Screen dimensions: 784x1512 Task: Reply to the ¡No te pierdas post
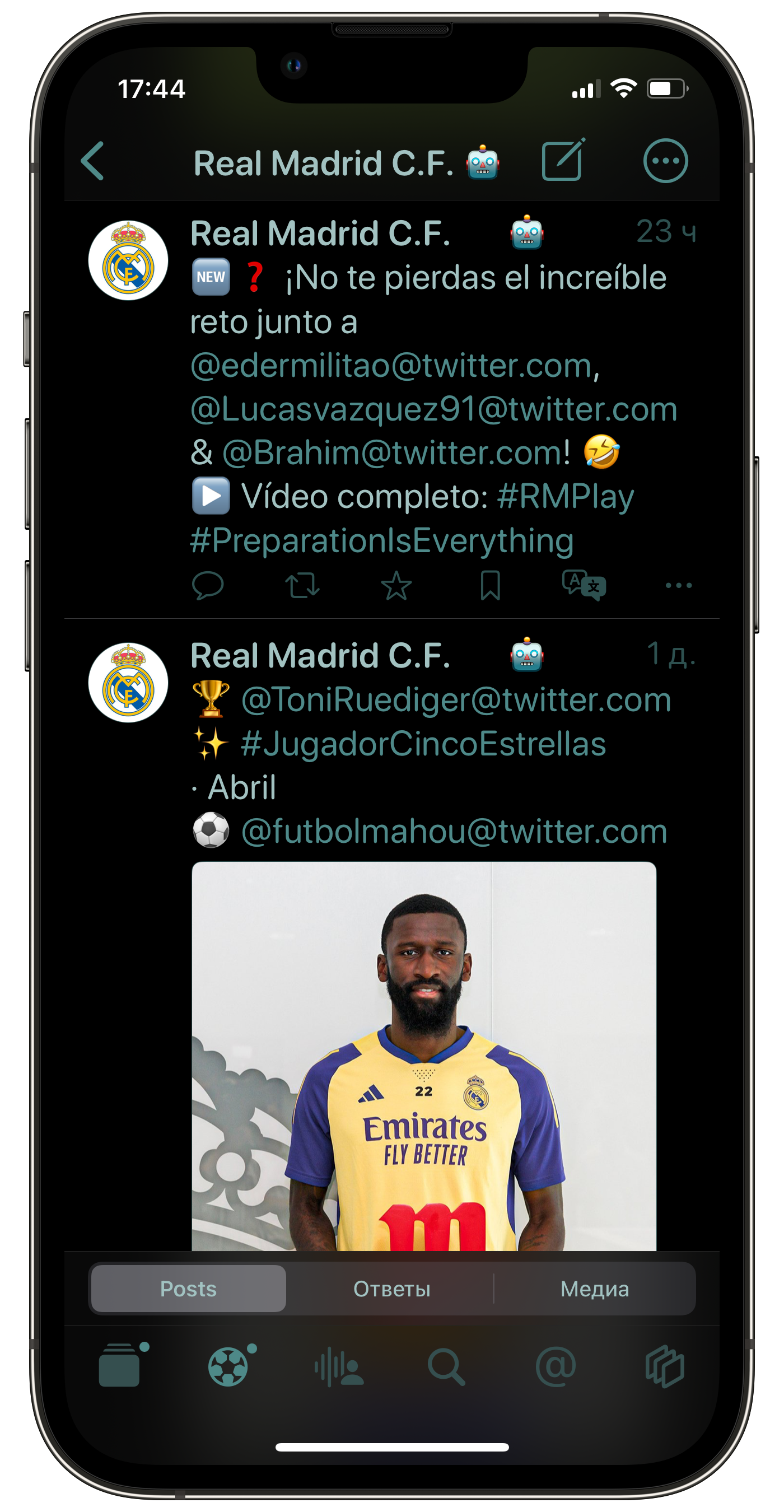coord(208,585)
